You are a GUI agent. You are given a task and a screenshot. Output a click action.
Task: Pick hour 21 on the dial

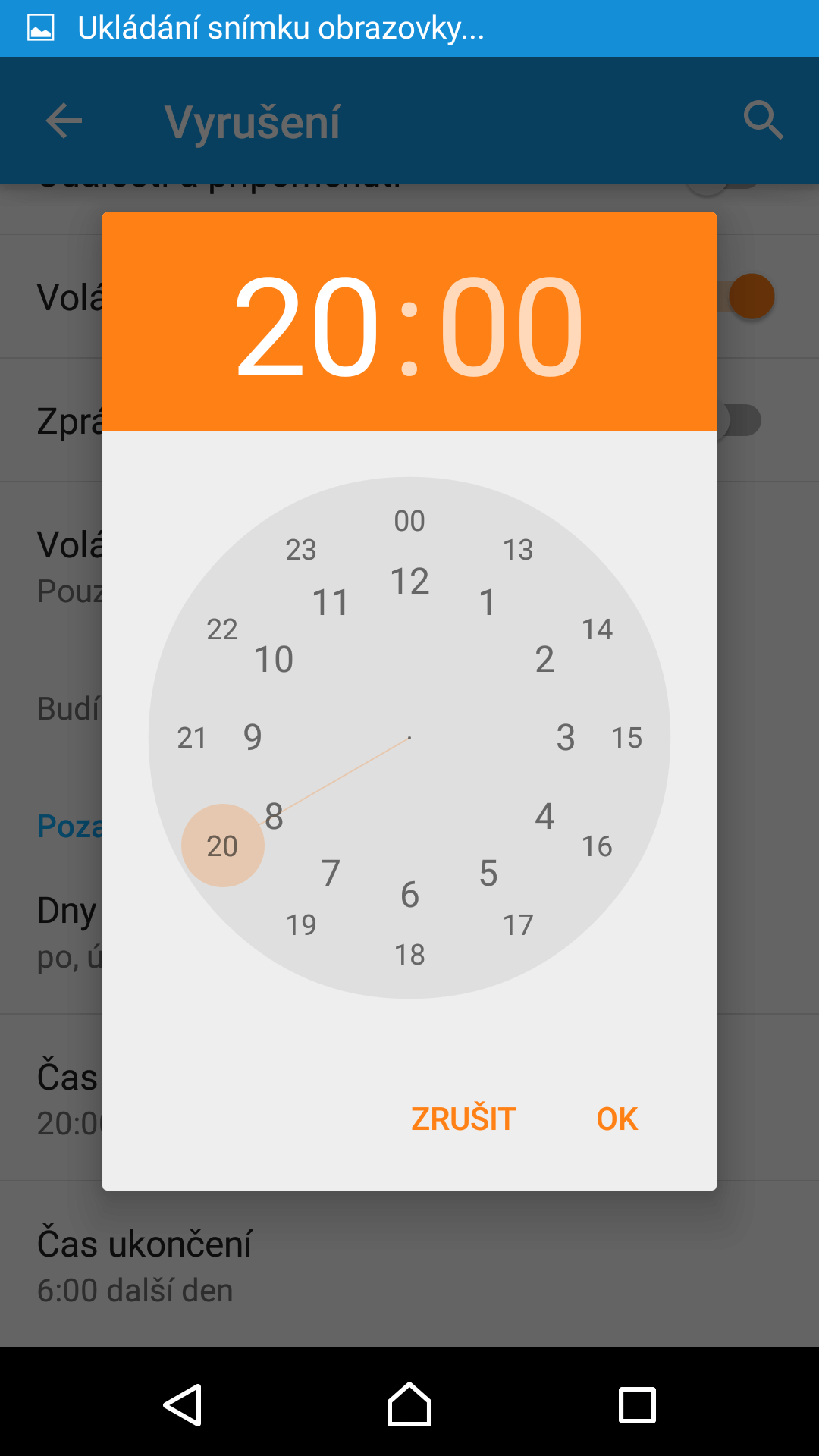(x=192, y=738)
